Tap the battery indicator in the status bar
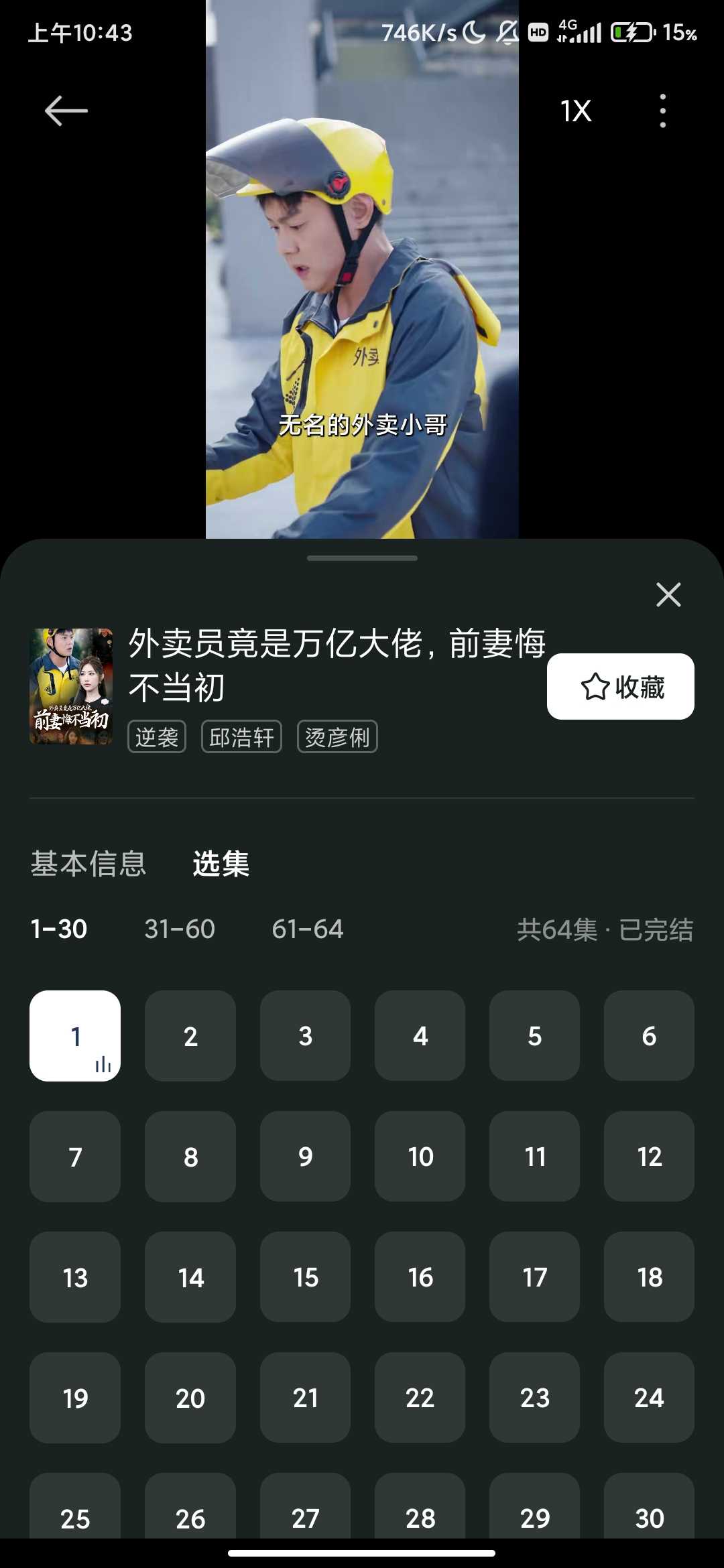Screen dimensions: 724x1568 coord(631,31)
